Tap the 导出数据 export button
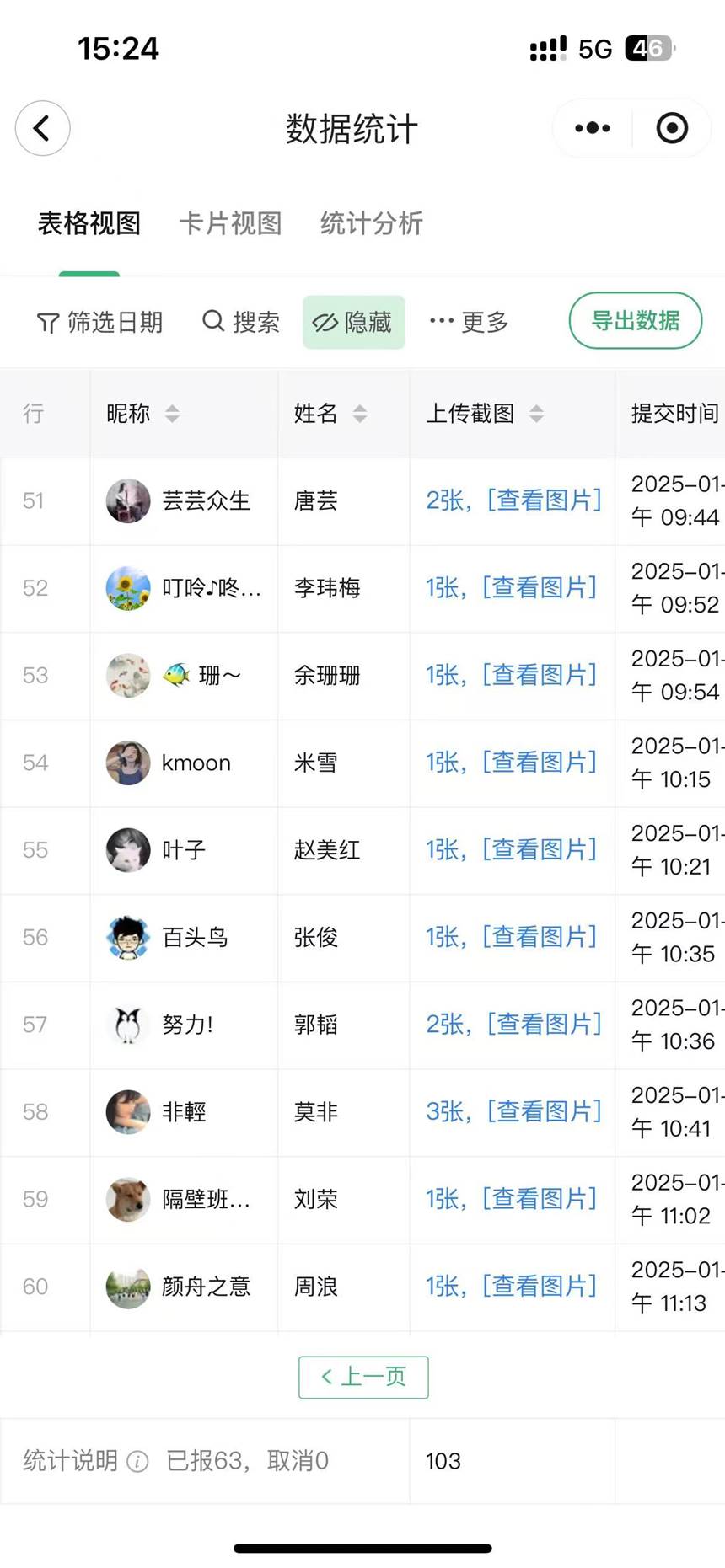The width and height of the screenshot is (725, 1568). (x=635, y=321)
